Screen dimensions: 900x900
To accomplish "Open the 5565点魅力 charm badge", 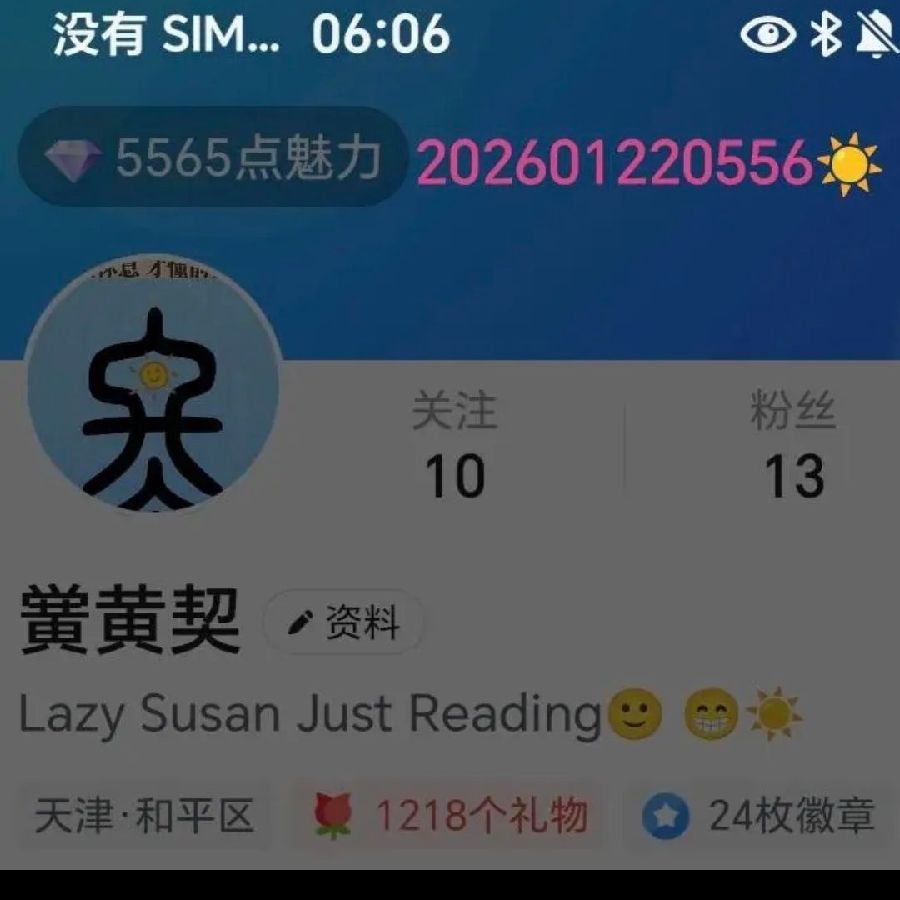I will tap(212, 158).
